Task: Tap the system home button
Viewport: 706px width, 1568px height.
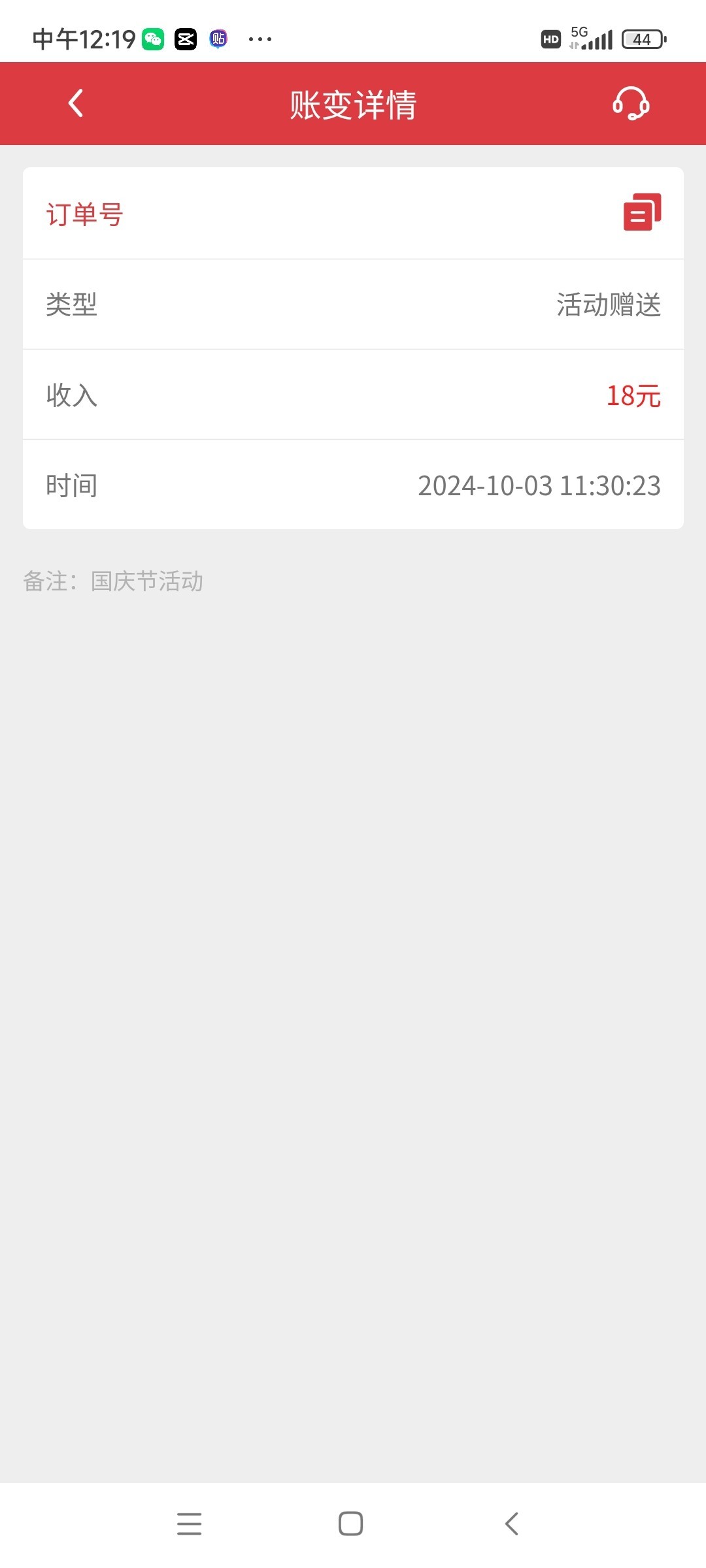Action: pos(351,1524)
